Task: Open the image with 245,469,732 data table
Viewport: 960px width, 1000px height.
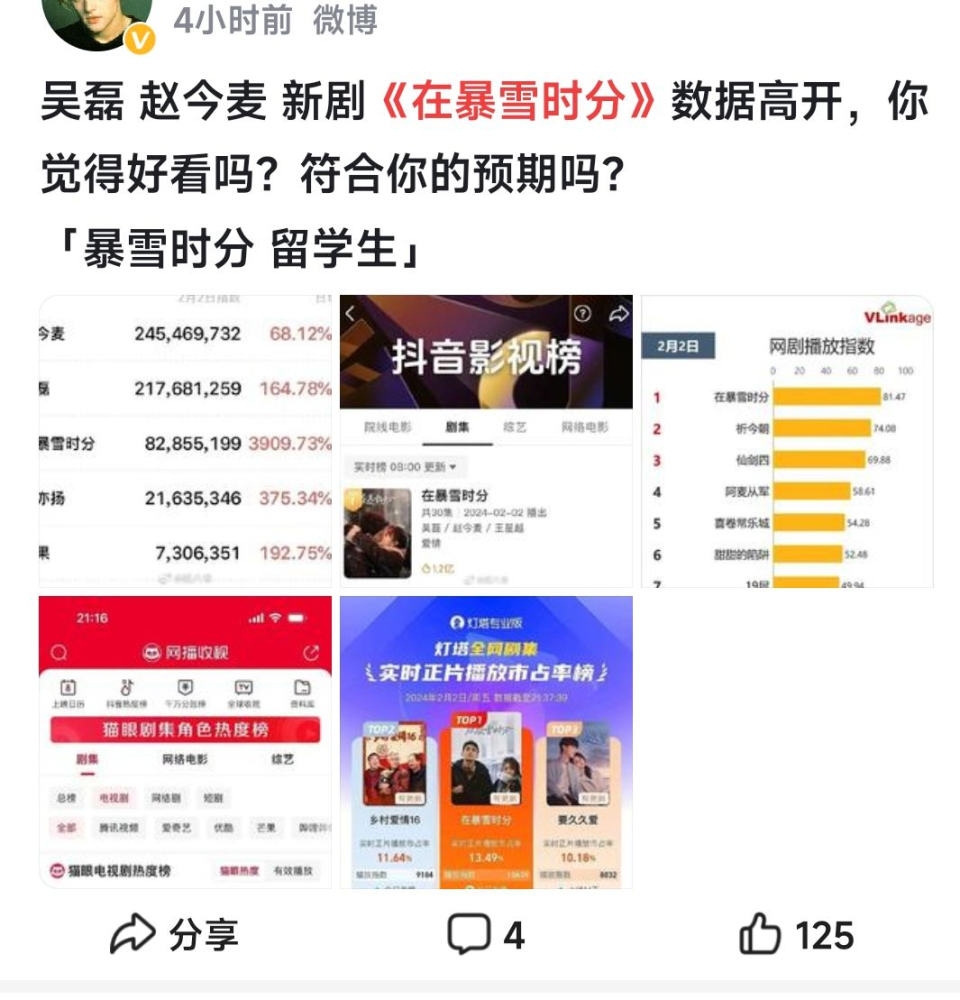Action: point(185,441)
